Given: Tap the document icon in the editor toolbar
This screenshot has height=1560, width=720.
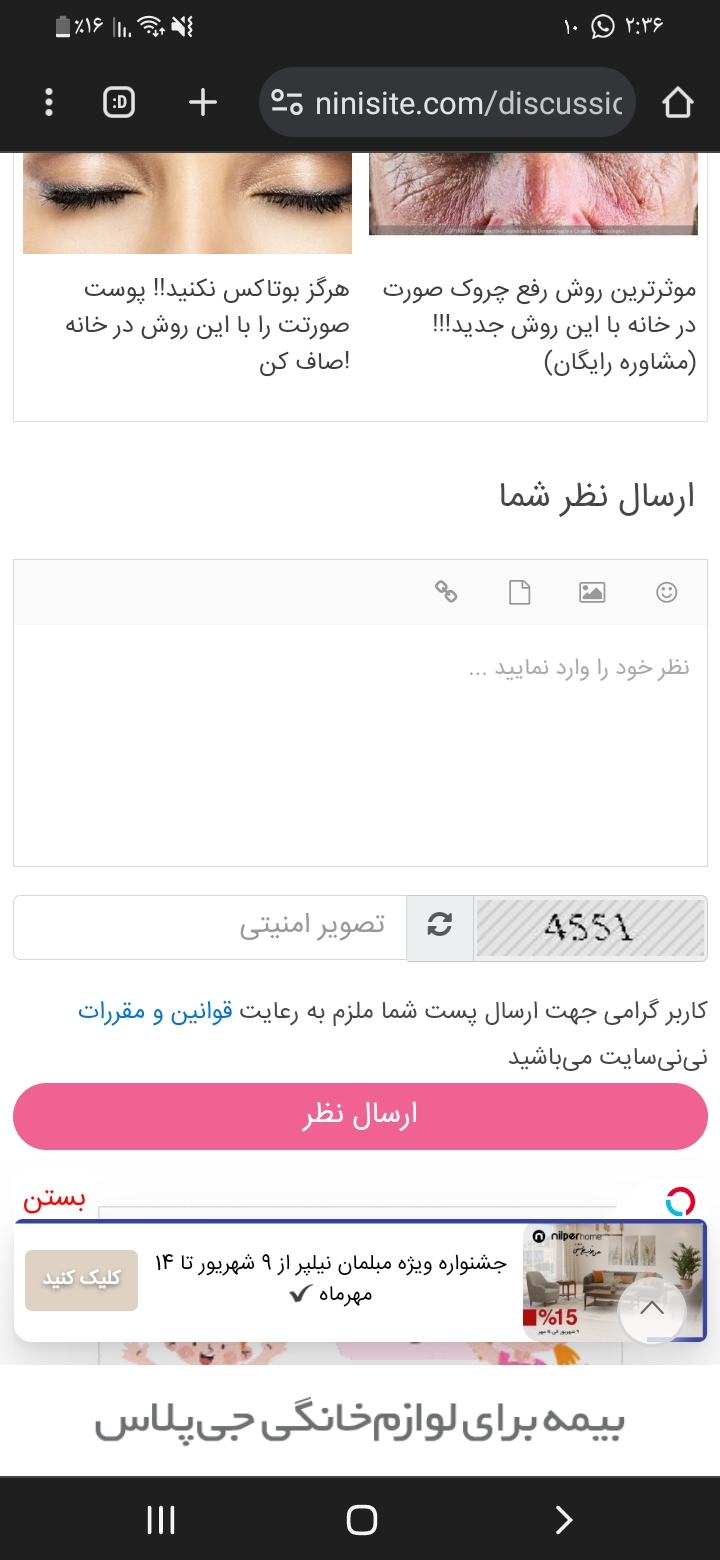Looking at the screenshot, I should pos(519,592).
